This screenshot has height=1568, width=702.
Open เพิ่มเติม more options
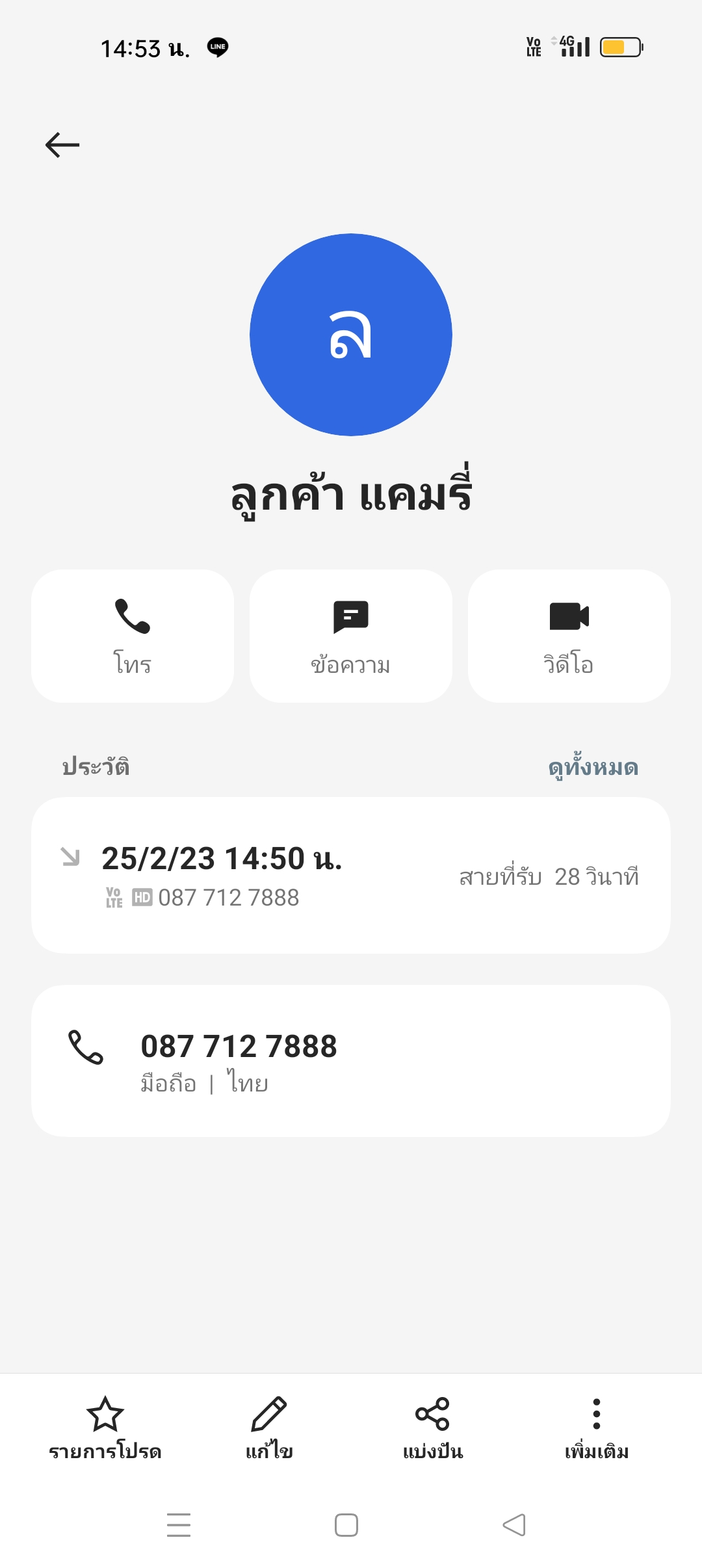pos(597,1428)
